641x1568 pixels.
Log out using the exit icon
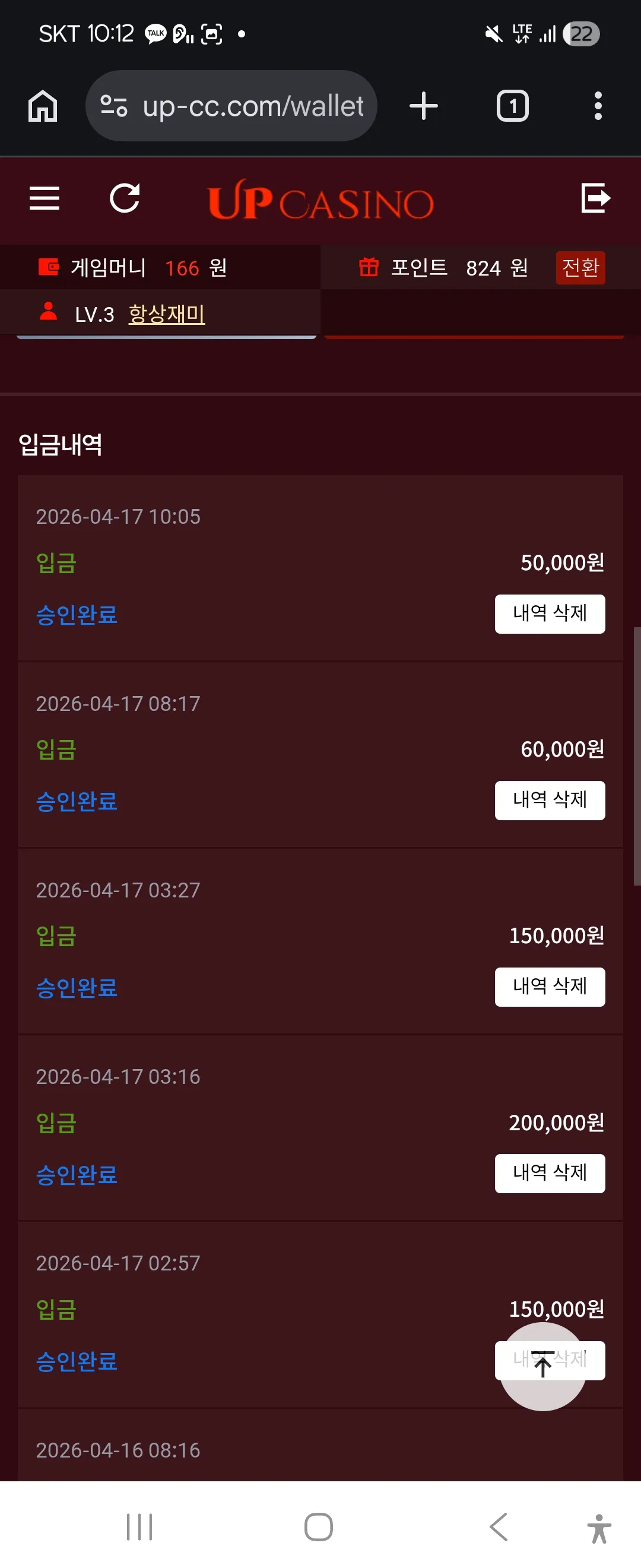(x=595, y=198)
